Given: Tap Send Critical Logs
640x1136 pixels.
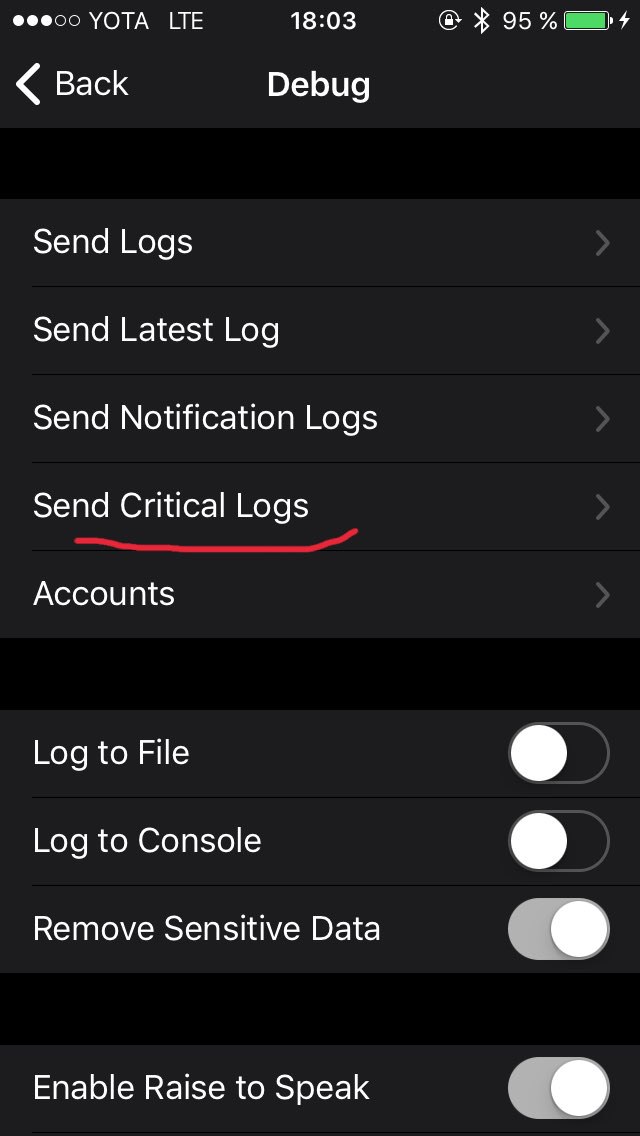Looking at the screenshot, I should point(320,507).
